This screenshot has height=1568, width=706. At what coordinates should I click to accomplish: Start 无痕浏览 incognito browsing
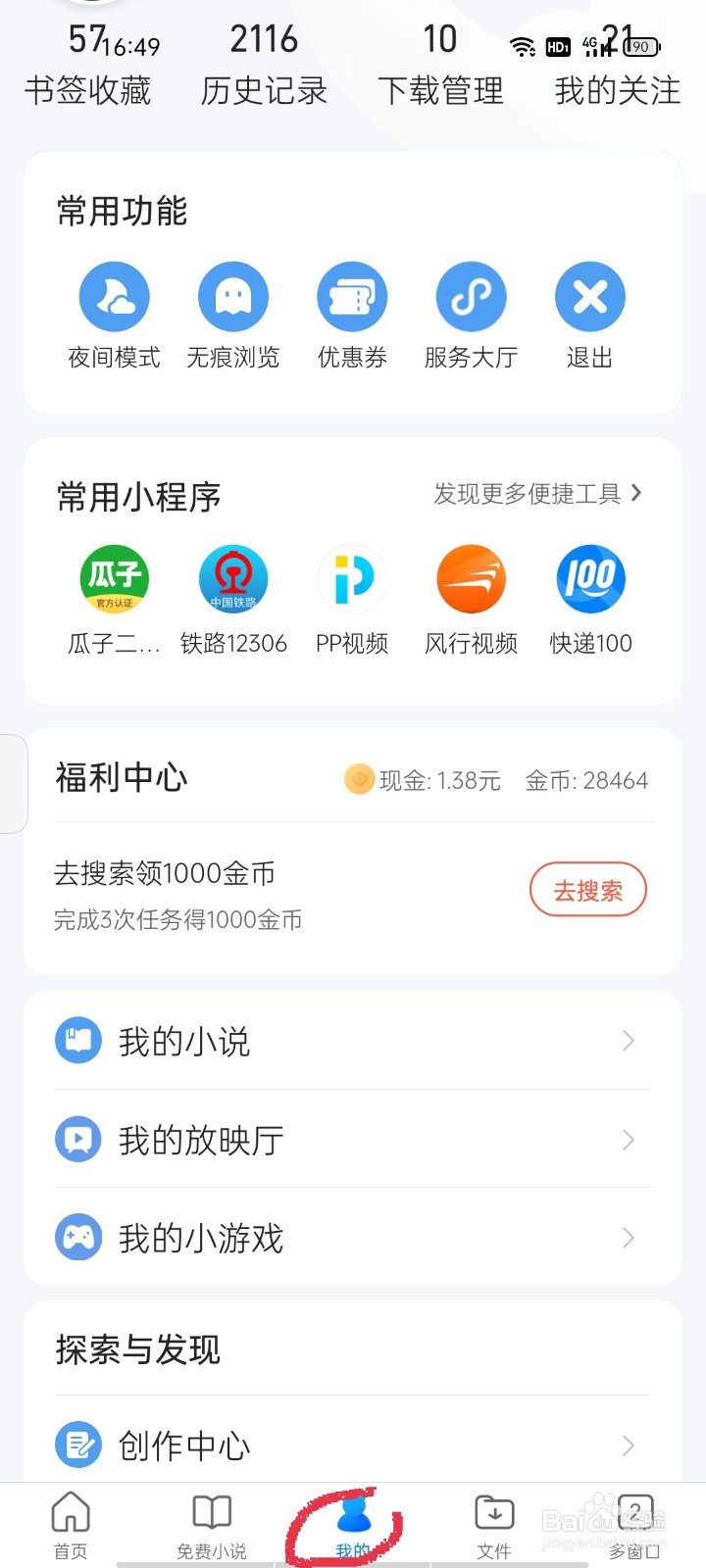[x=233, y=317]
